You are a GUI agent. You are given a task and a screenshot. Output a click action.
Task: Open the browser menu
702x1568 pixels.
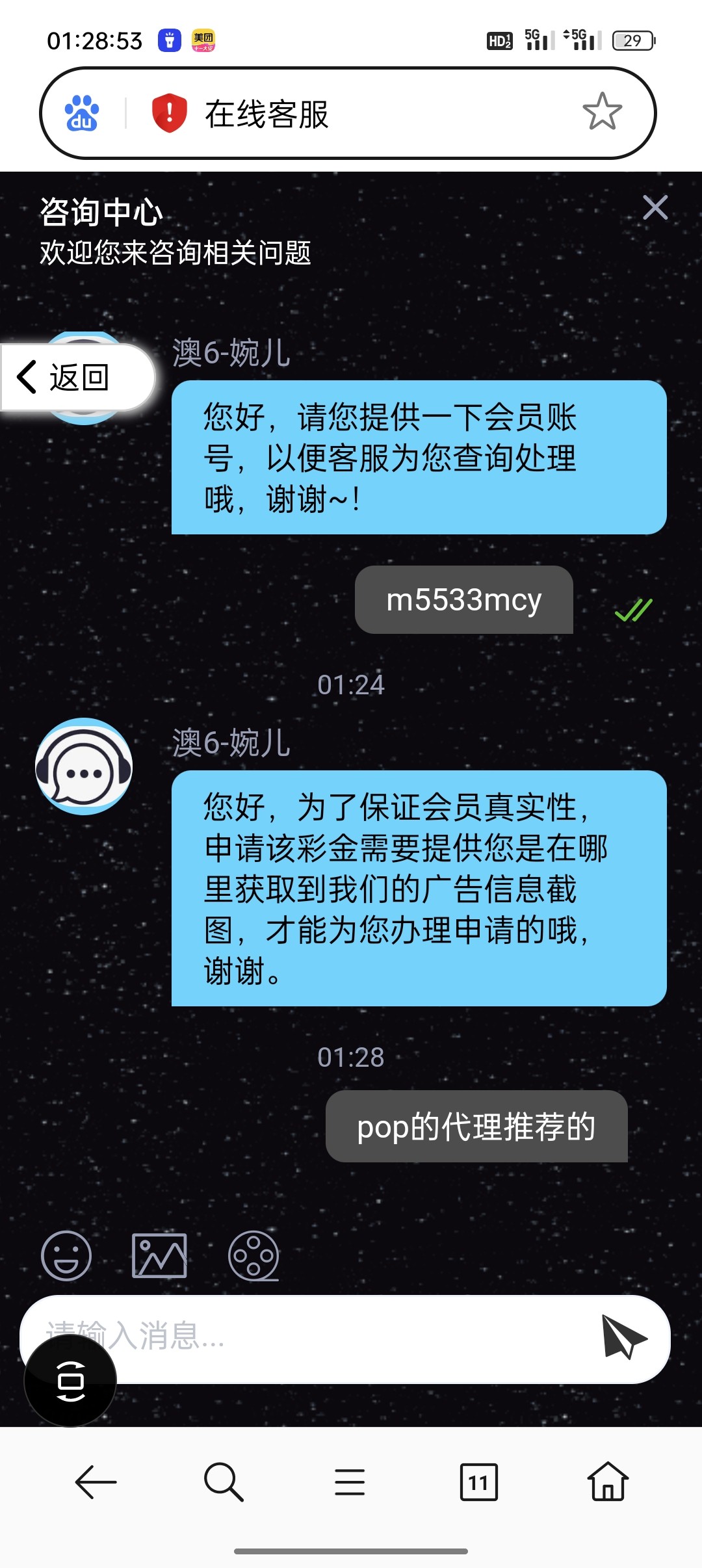tap(350, 1483)
